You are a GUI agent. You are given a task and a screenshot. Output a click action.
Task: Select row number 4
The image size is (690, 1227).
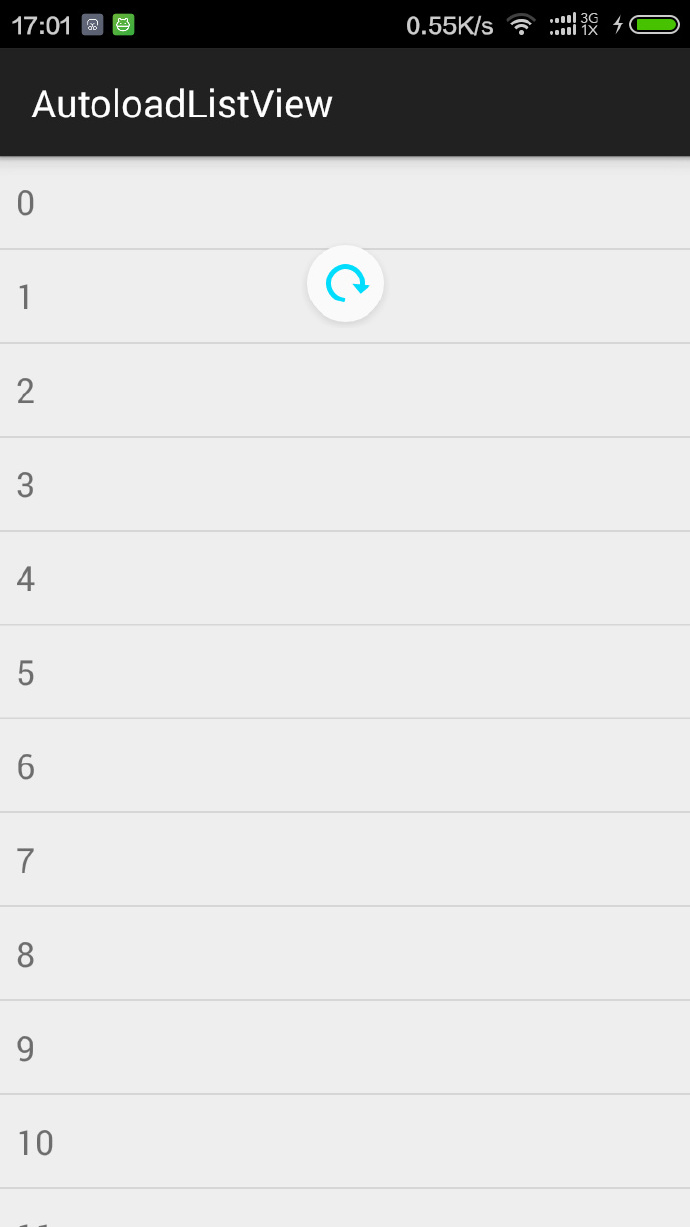click(345, 578)
